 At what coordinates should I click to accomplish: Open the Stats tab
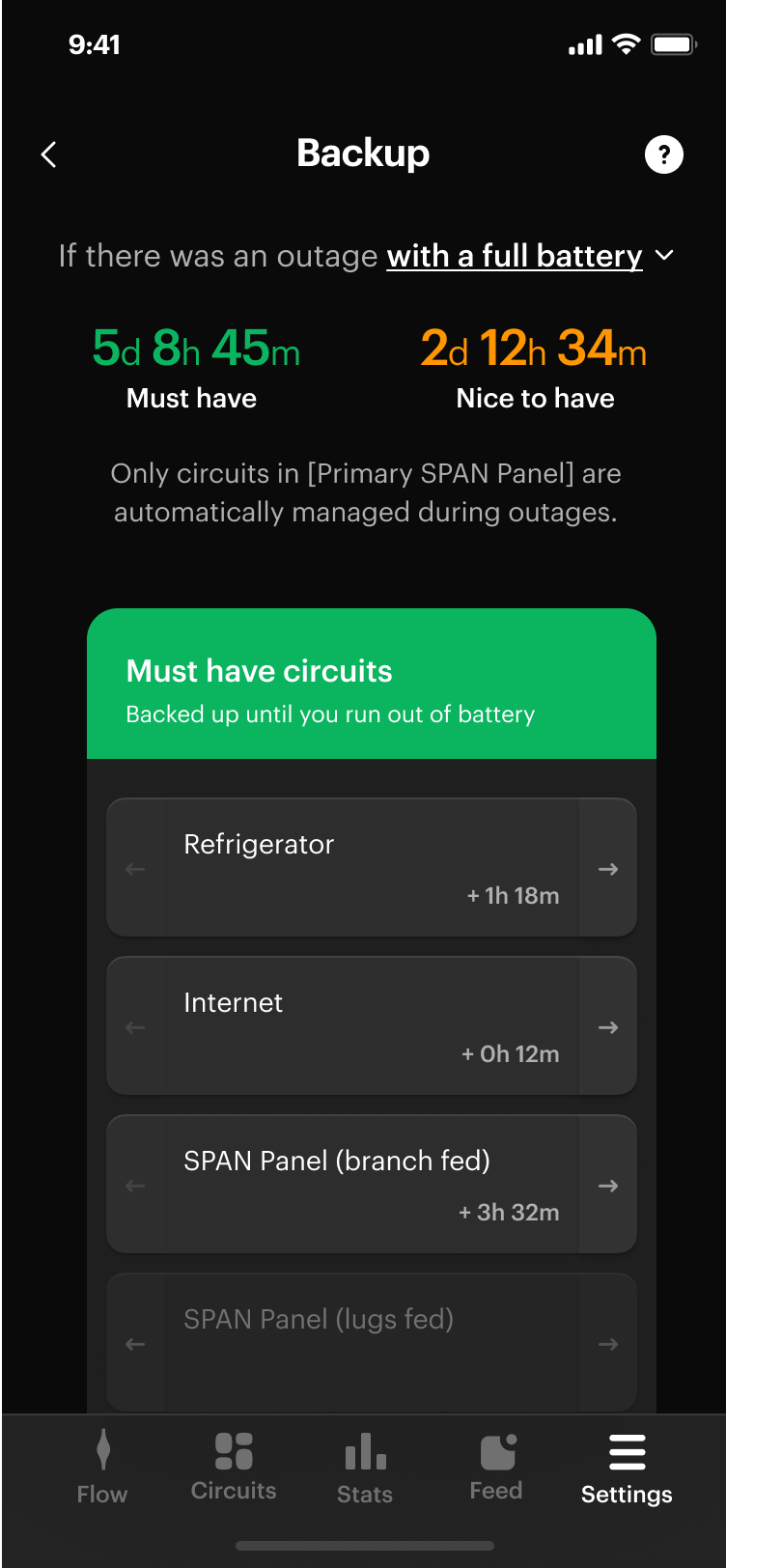(365, 1468)
